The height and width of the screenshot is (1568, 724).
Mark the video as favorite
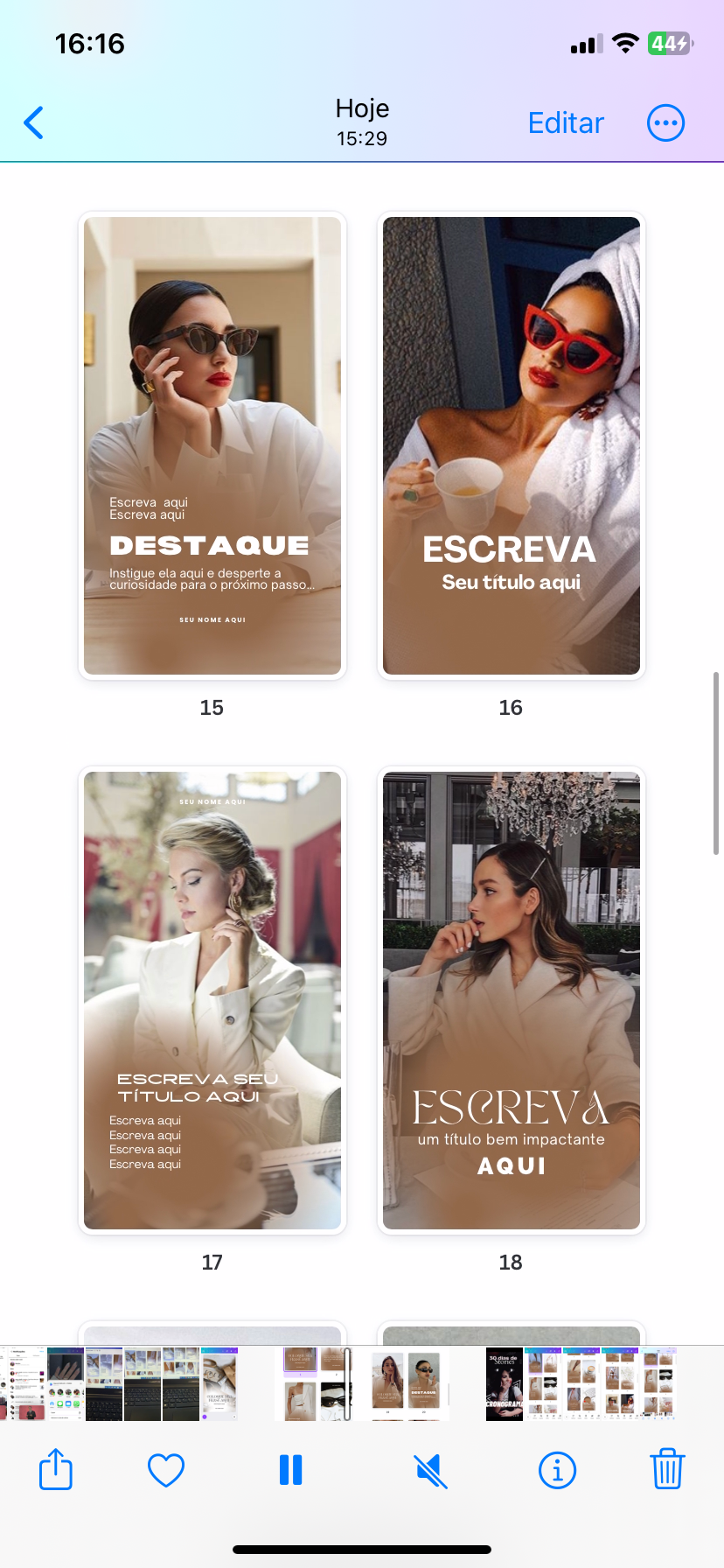point(166,1470)
